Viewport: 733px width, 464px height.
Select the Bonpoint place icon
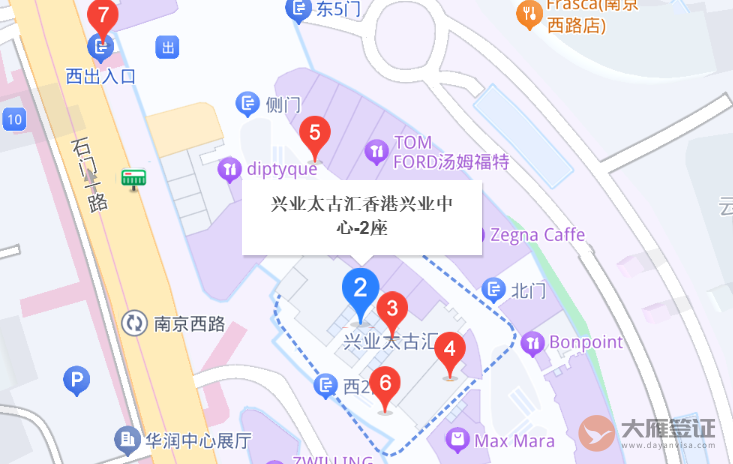534,342
